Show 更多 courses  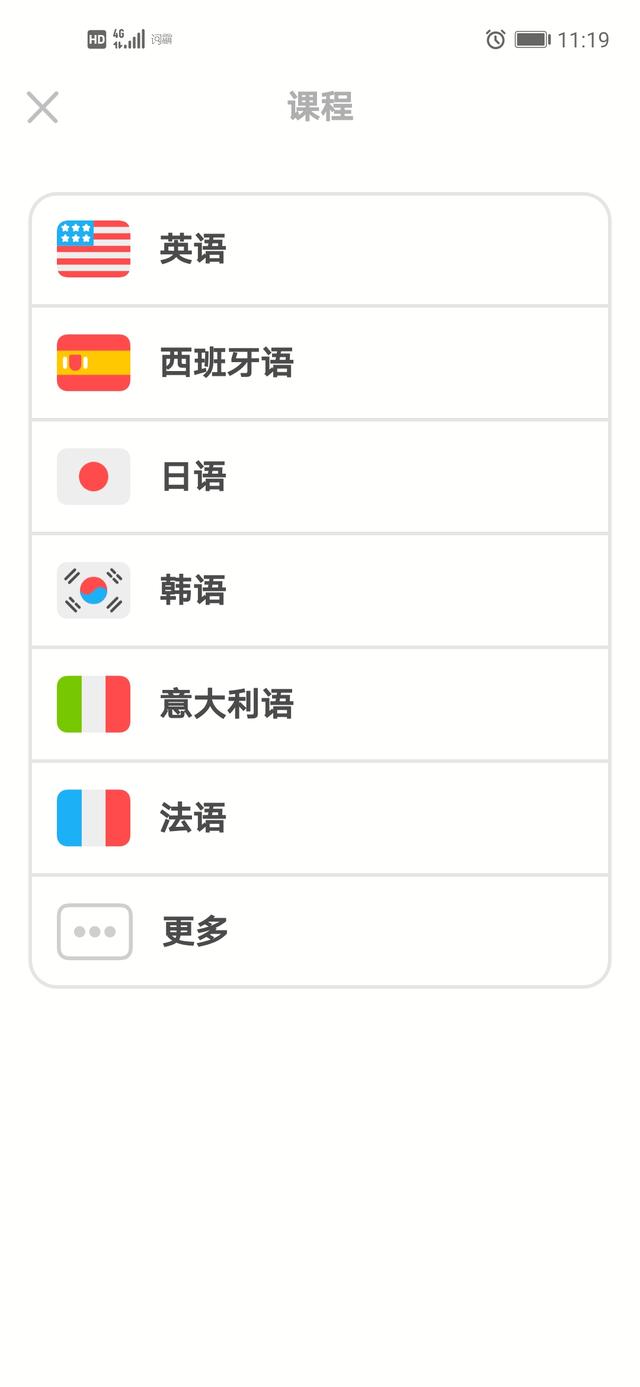320,931
